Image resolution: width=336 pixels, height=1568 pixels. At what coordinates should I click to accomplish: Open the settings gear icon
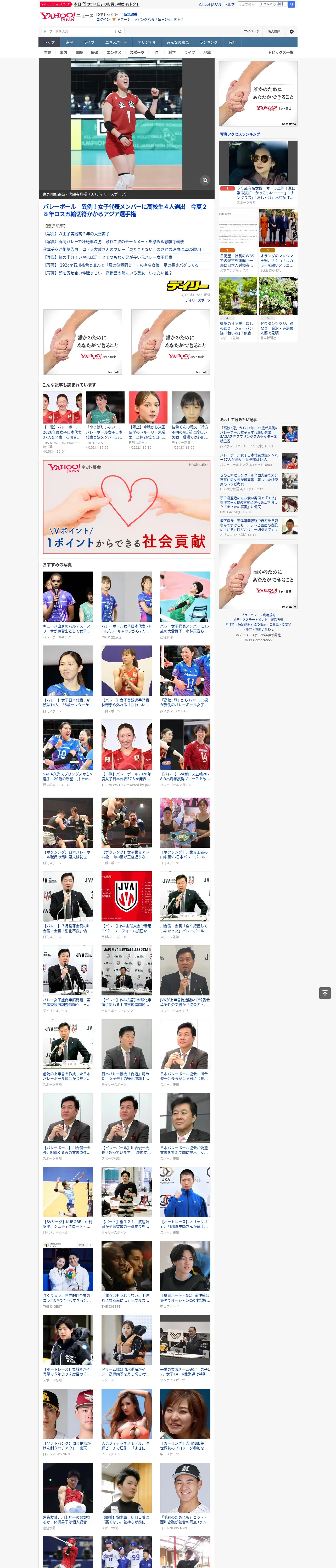click(292, 31)
